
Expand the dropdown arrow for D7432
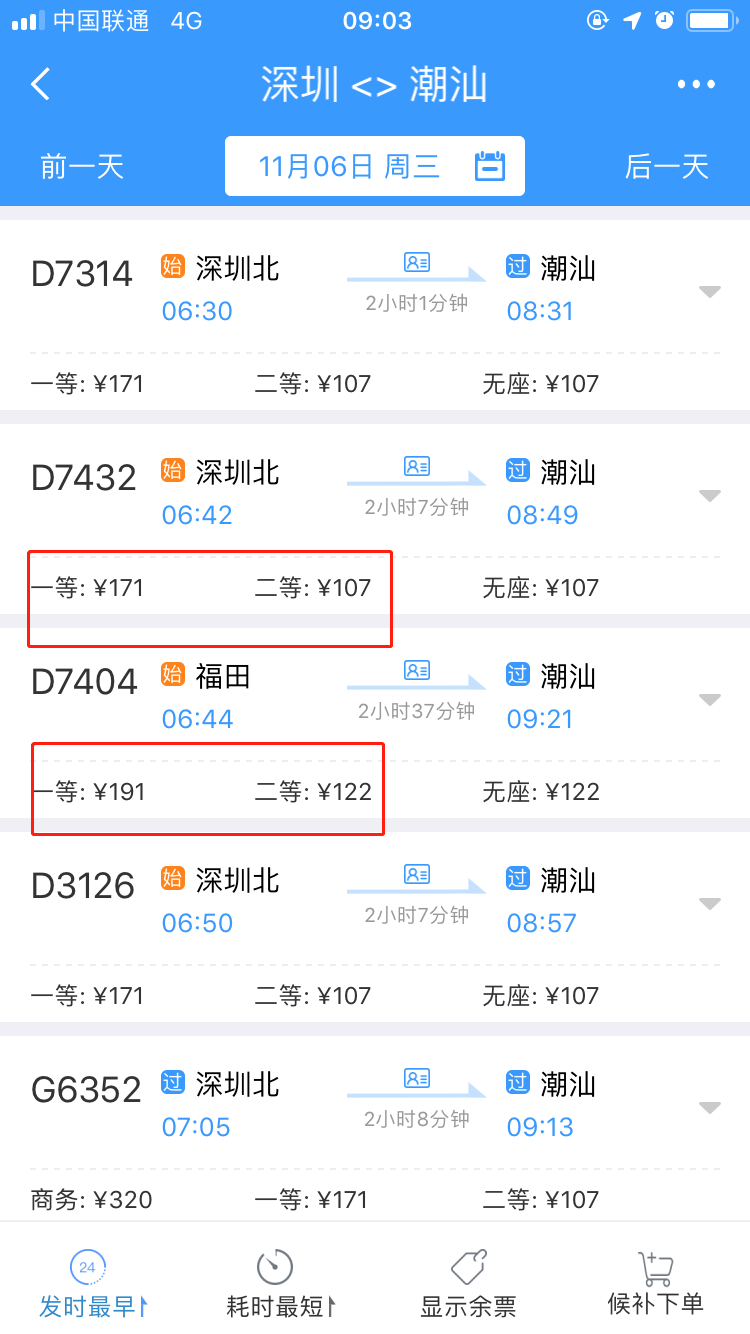pos(709,496)
